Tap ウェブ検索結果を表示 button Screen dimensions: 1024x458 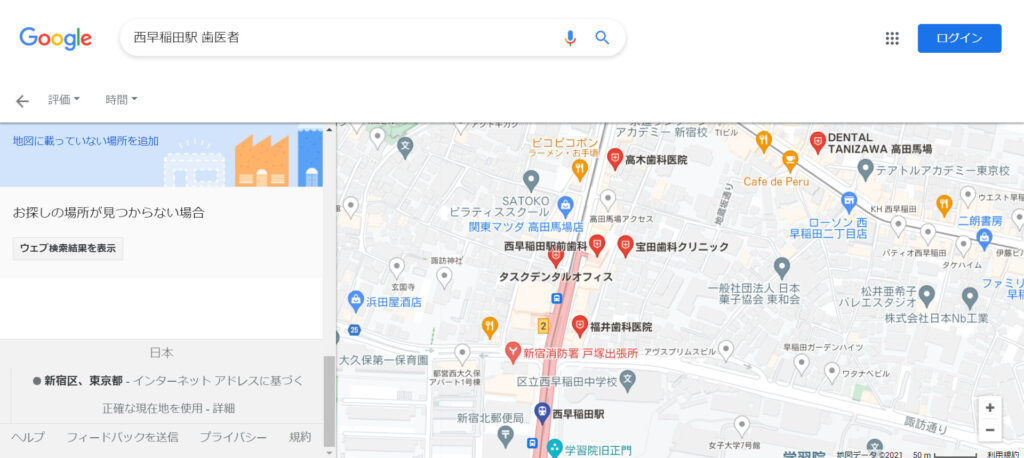[68, 248]
